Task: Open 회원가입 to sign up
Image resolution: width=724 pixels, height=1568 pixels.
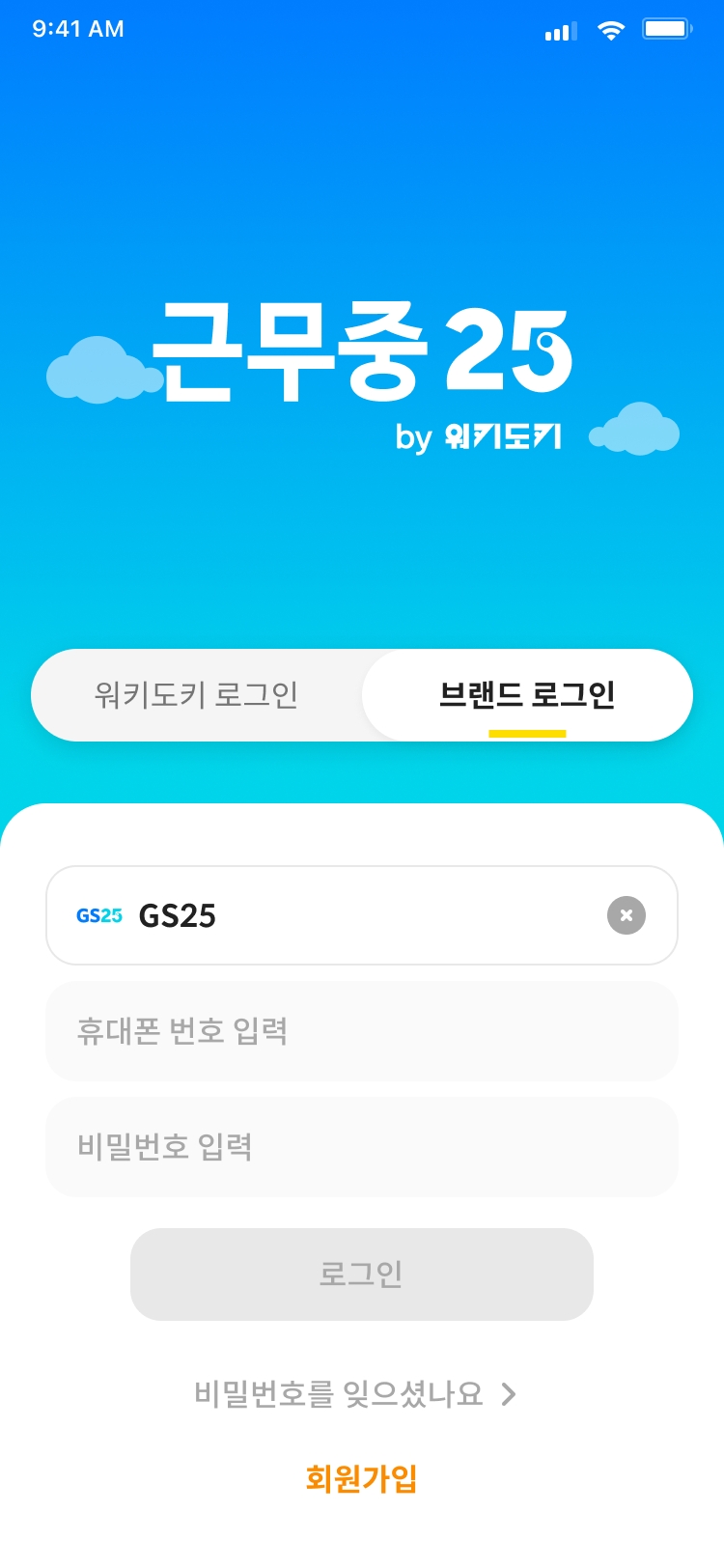Action: (x=362, y=1476)
